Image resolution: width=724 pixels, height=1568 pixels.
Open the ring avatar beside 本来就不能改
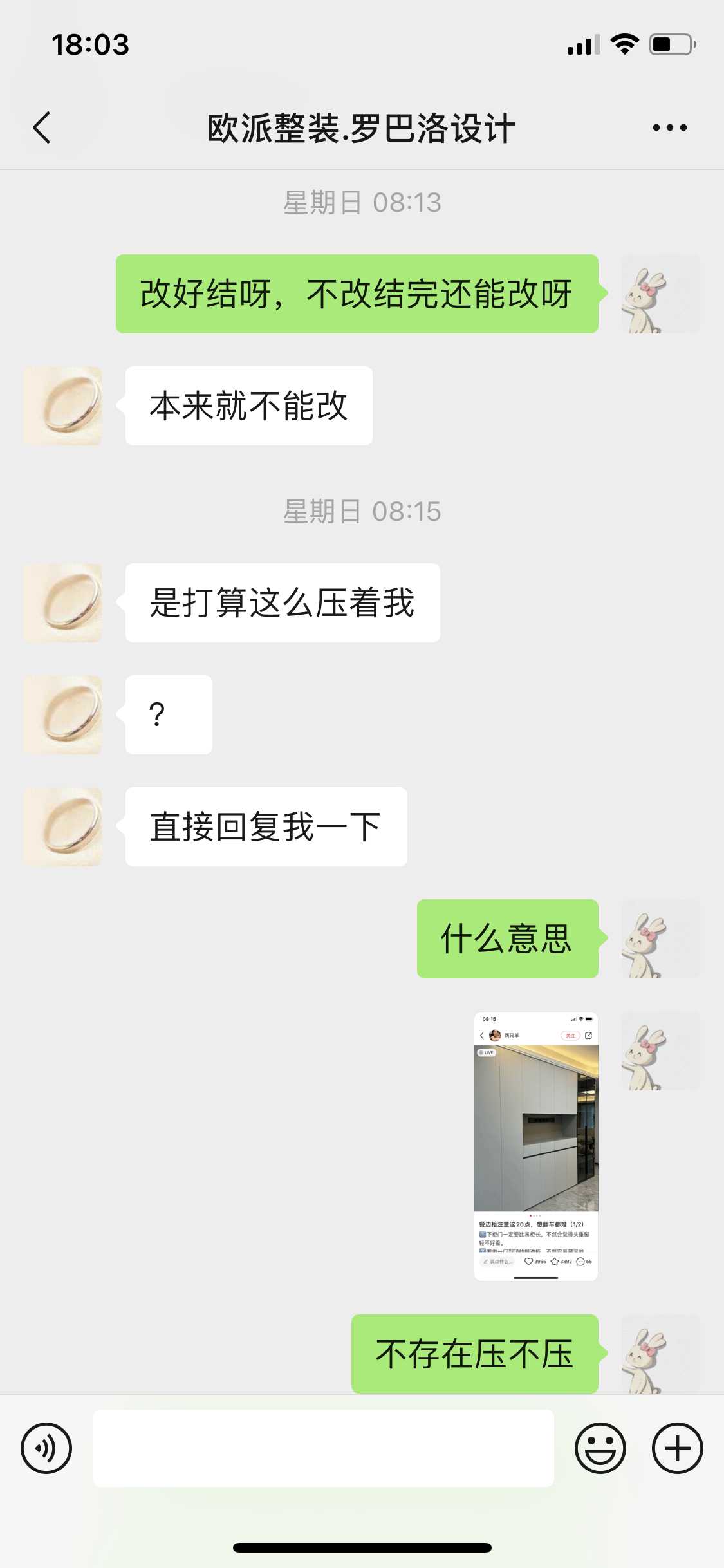pyautogui.click(x=62, y=406)
